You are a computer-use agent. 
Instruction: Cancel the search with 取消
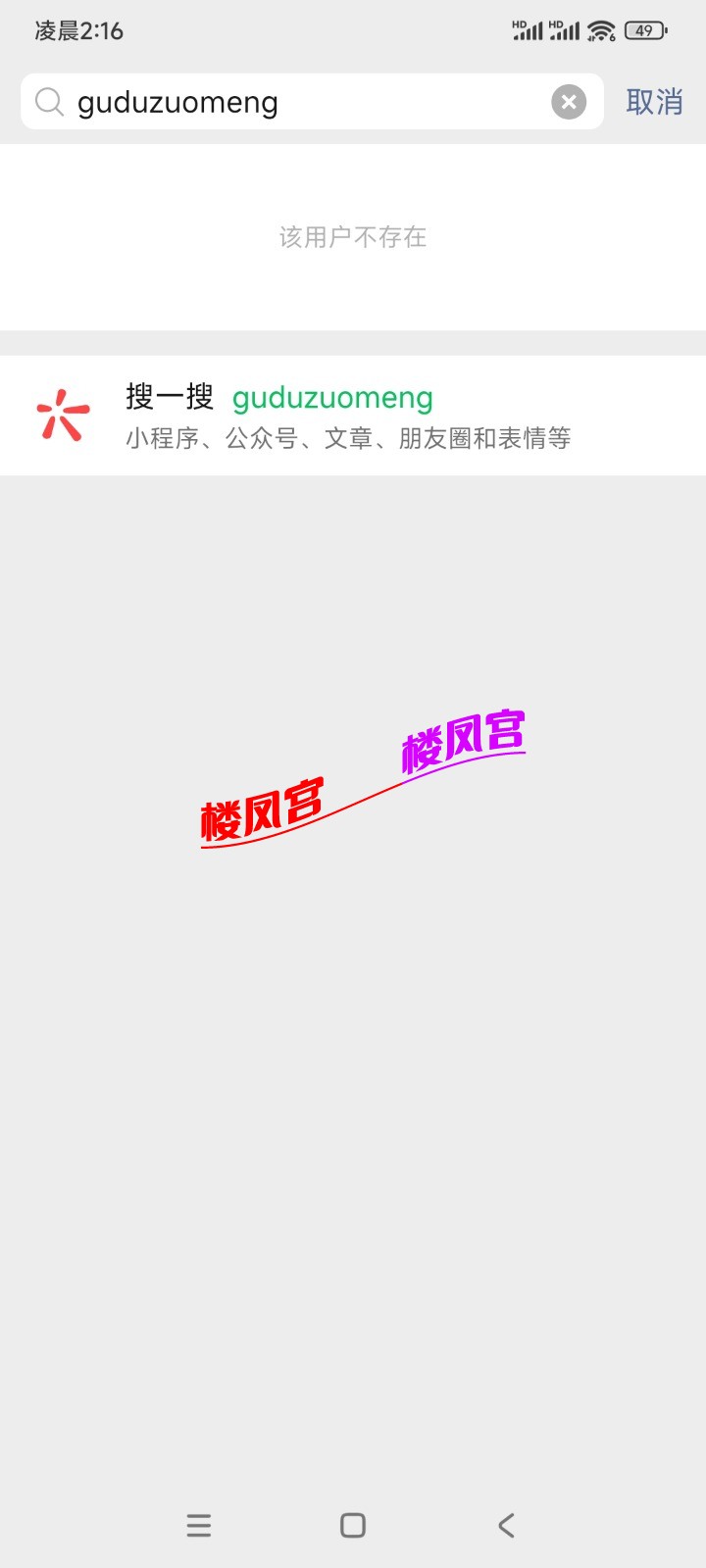(x=654, y=102)
